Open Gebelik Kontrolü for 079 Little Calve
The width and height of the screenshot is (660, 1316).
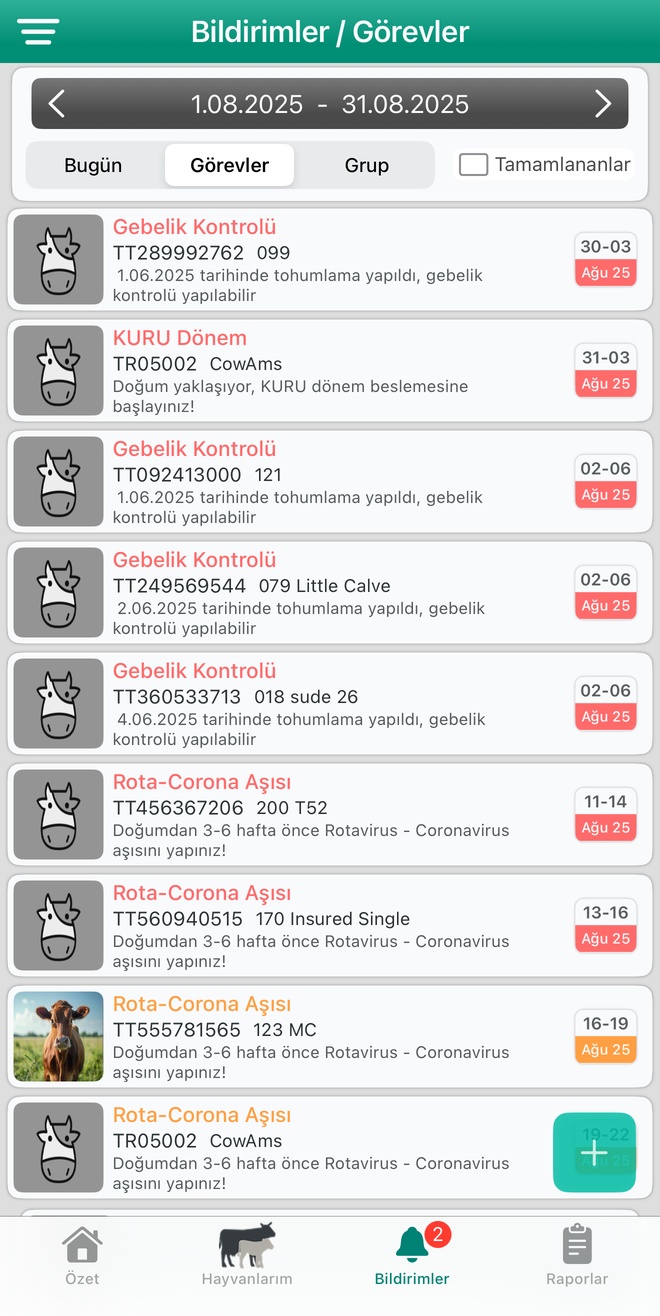pyautogui.click(x=330, y=593)
